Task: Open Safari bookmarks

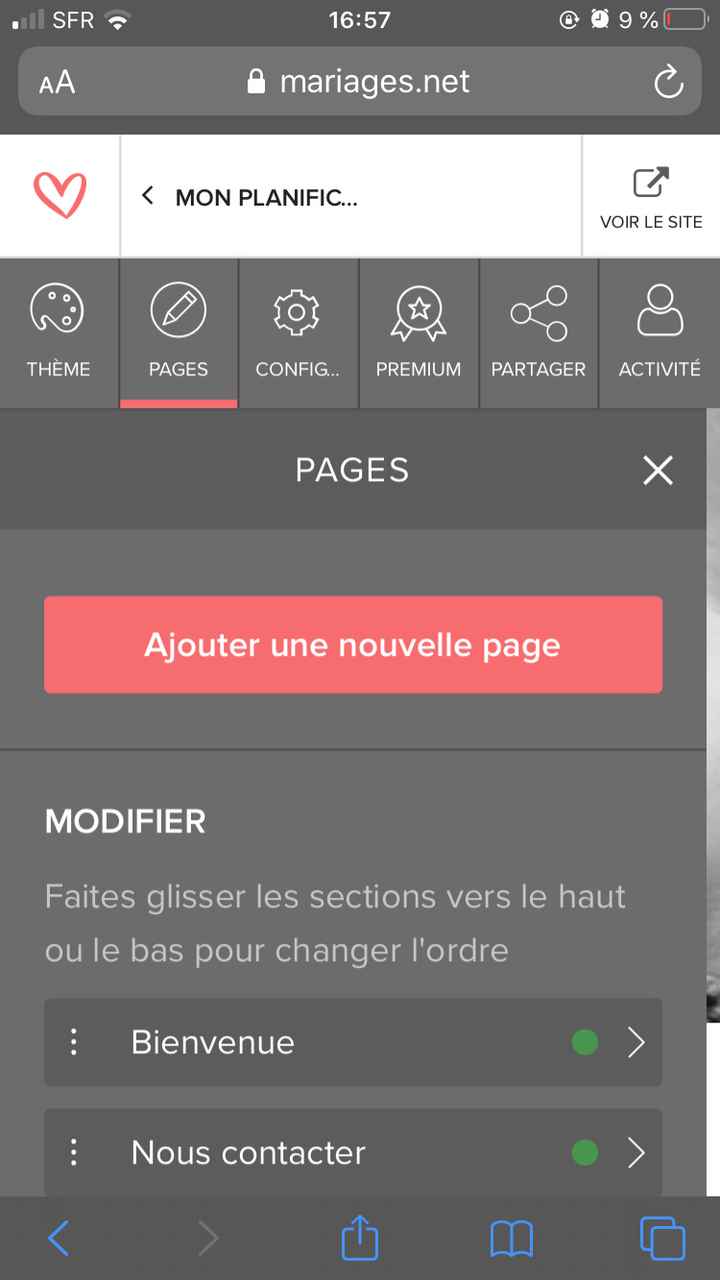Action: pos(512,1238)
